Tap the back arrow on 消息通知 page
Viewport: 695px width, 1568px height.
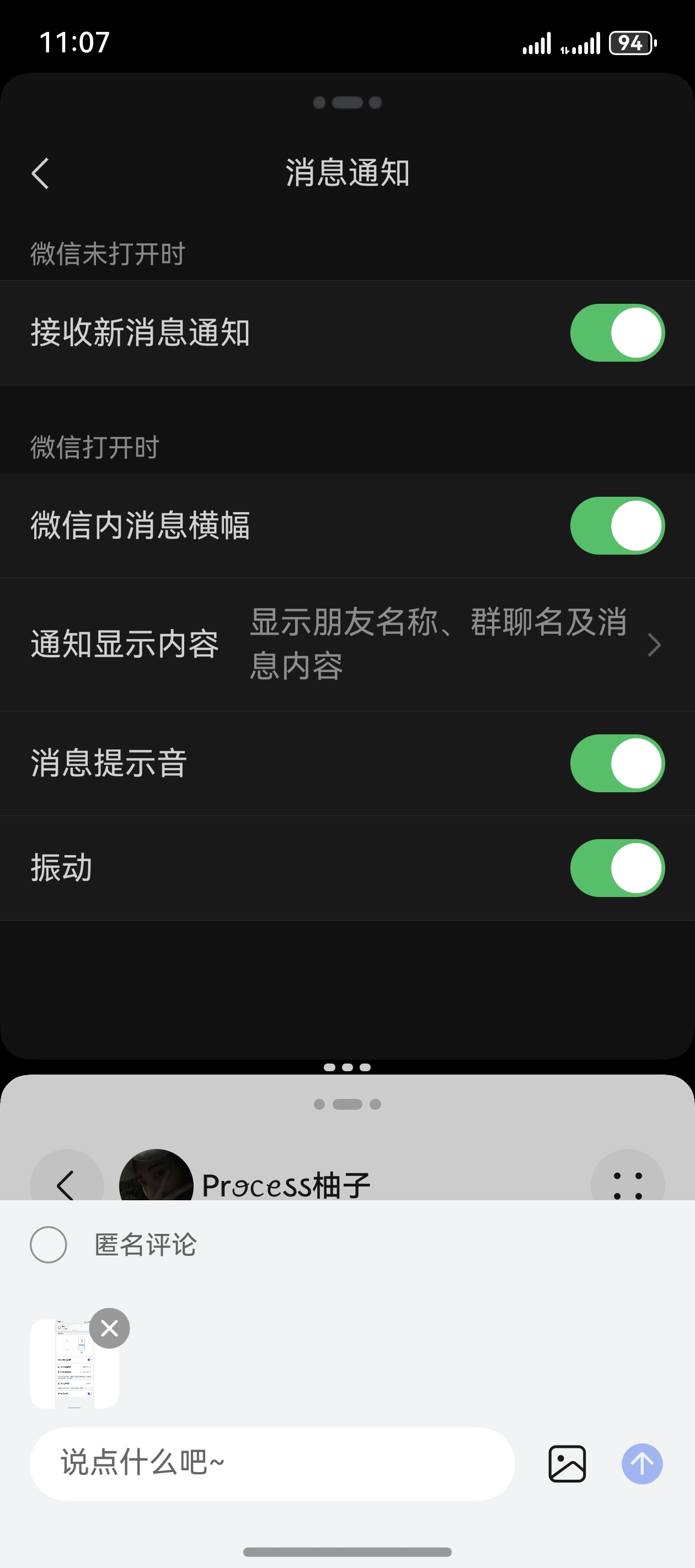click(40, 173)
